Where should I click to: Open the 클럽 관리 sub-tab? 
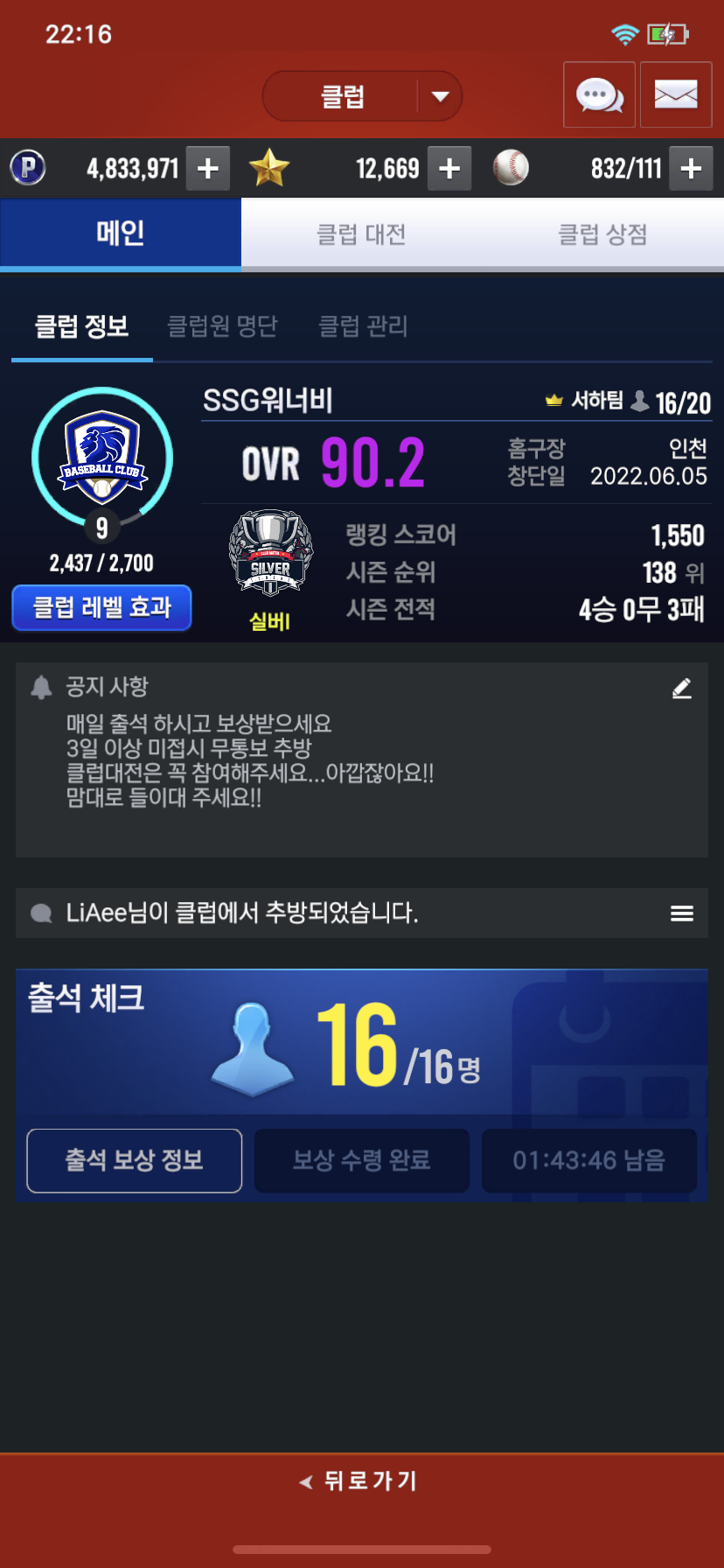coord(363,326)
